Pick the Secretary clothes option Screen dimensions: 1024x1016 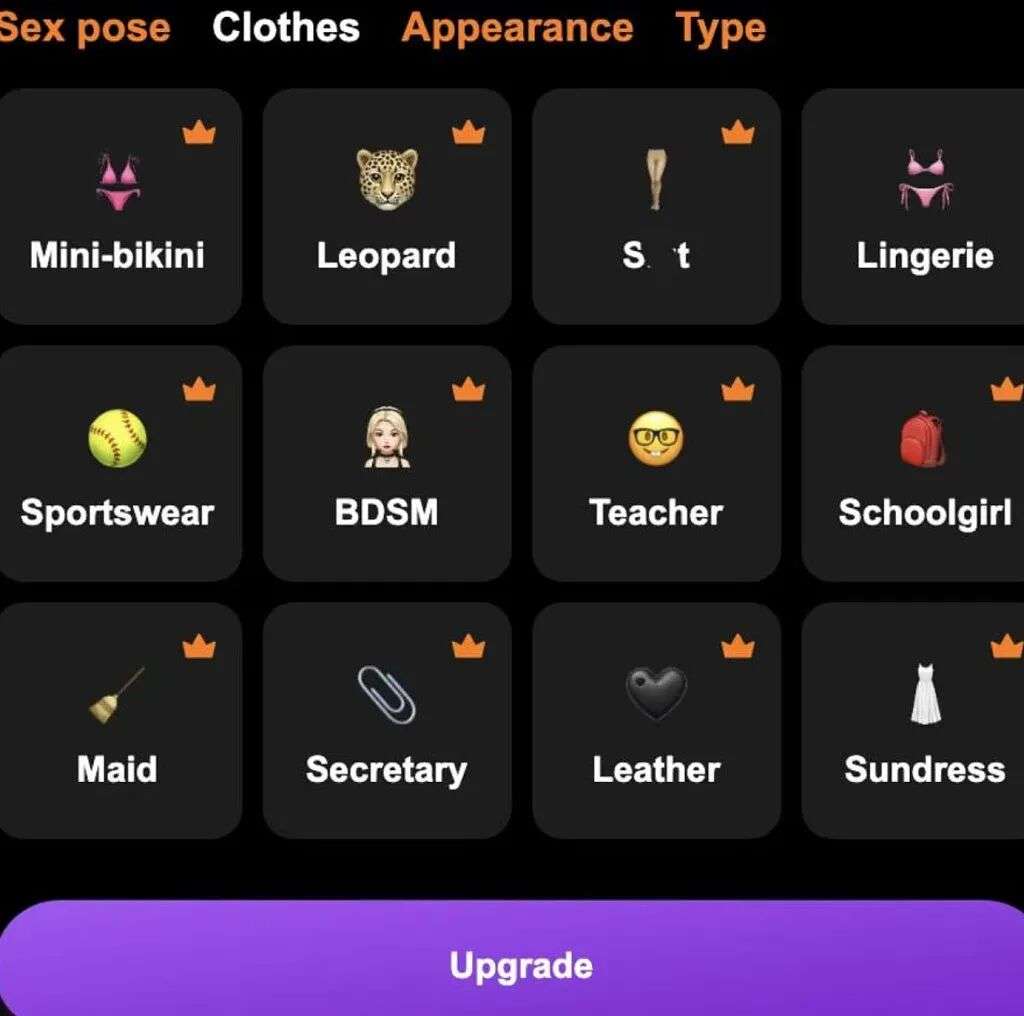point(387,721)
